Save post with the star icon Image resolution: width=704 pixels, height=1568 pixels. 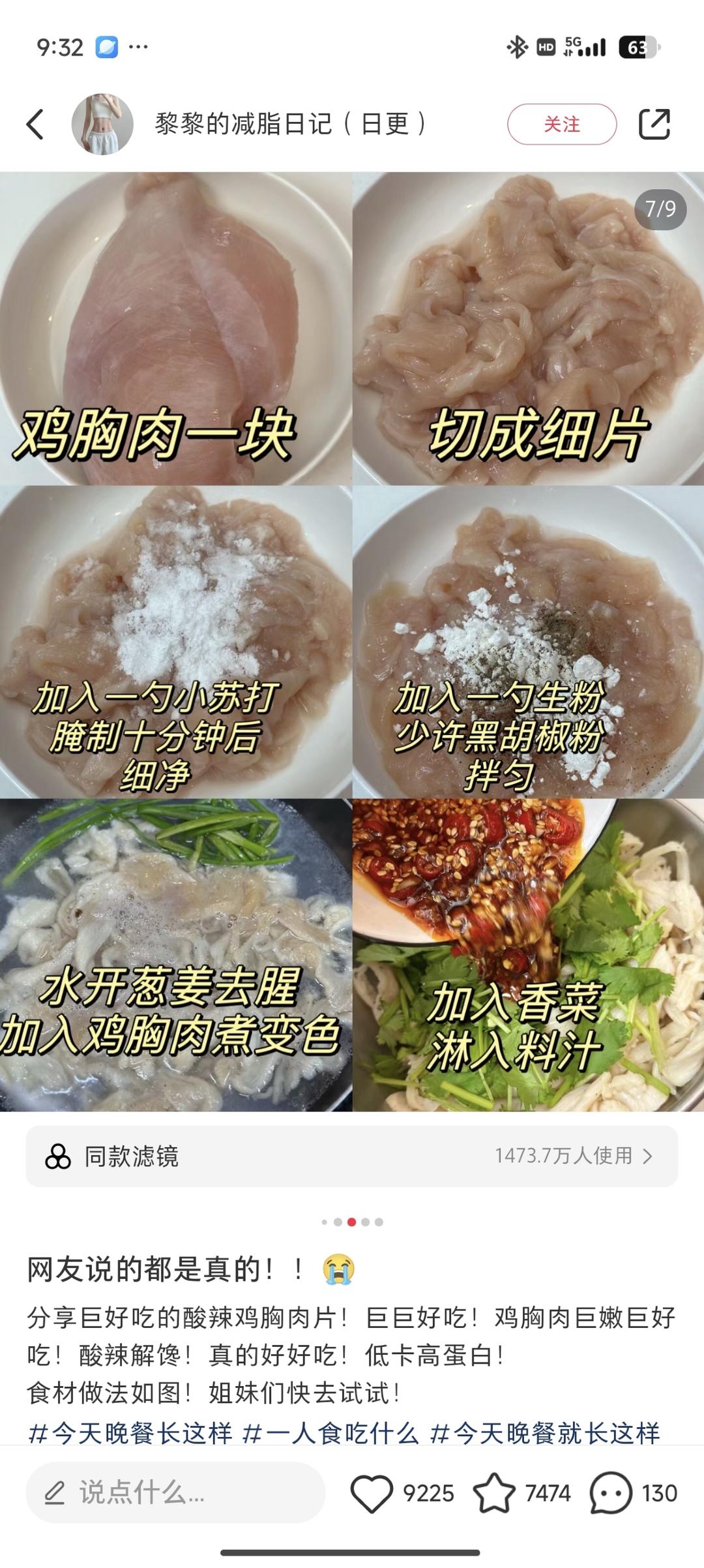(493, 1492)
